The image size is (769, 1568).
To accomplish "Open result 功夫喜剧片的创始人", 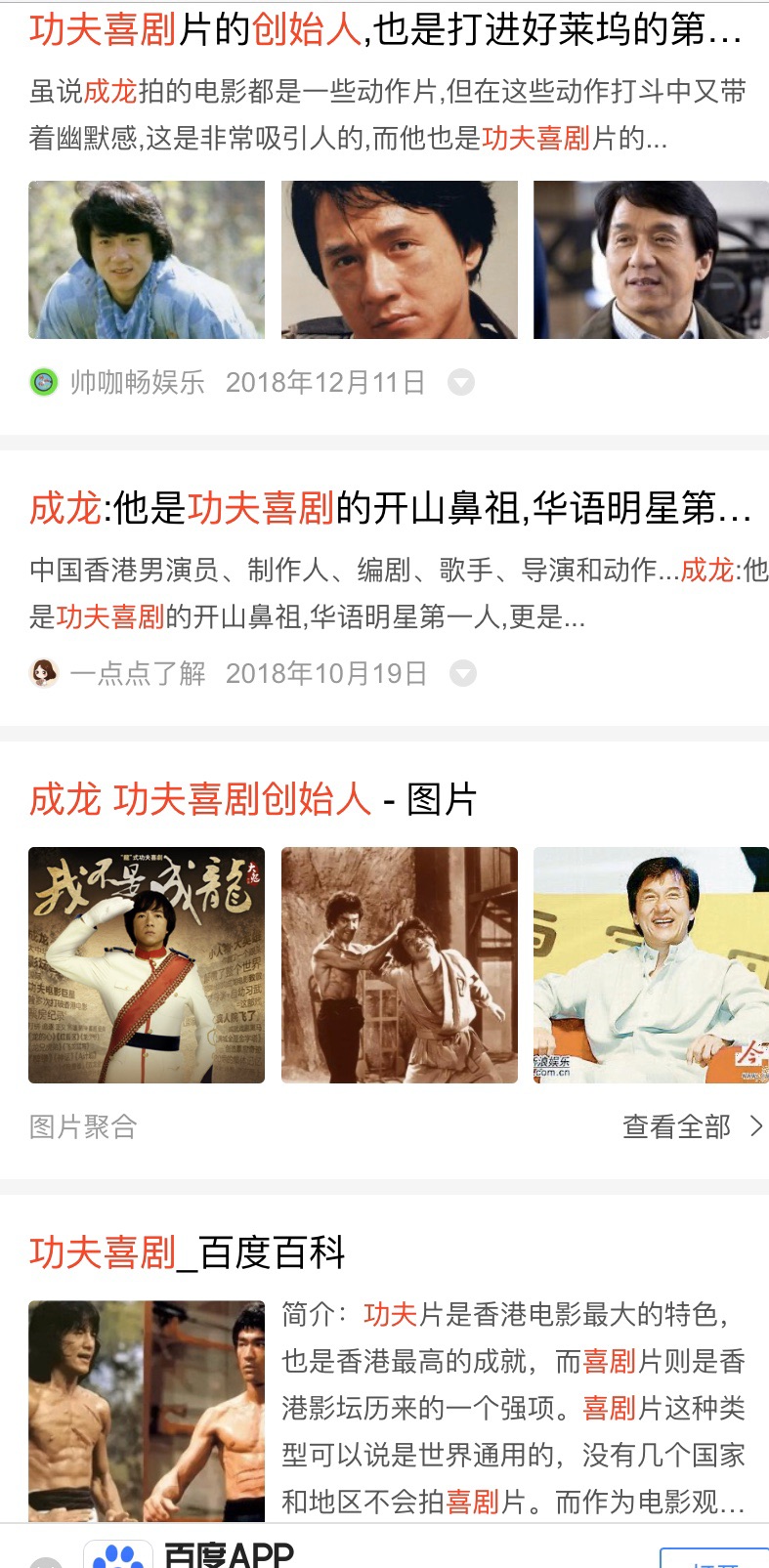I will click(386, 29).
